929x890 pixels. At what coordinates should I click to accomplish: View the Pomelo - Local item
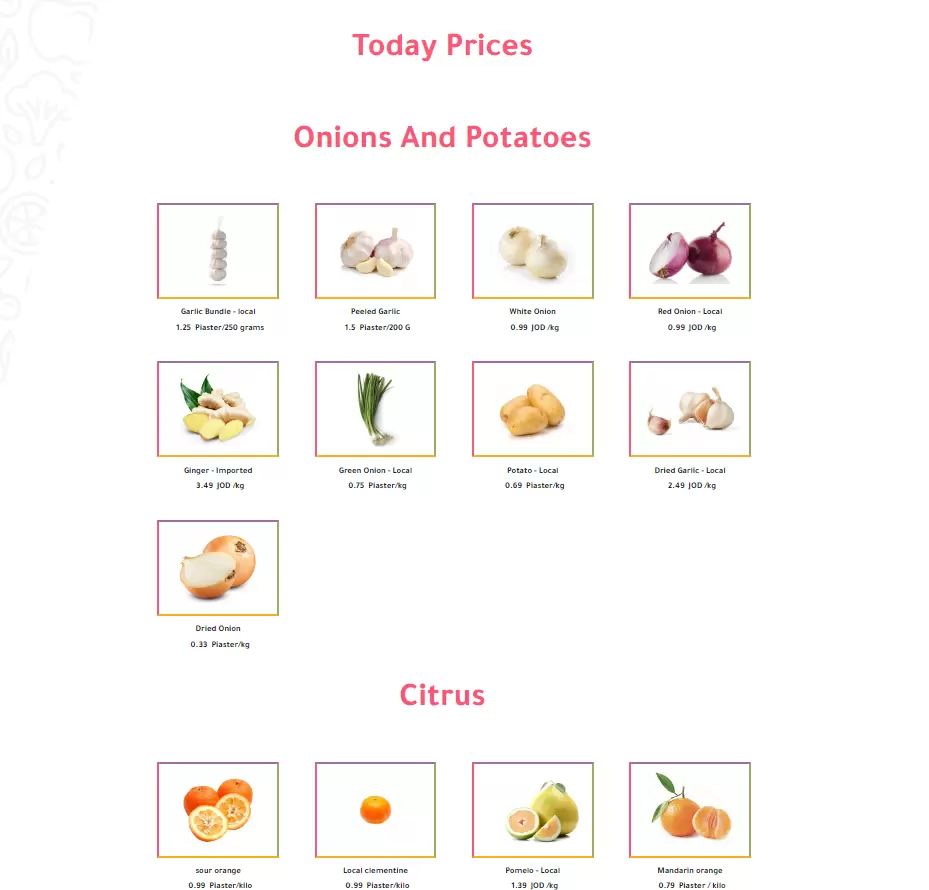click(532, 810)
